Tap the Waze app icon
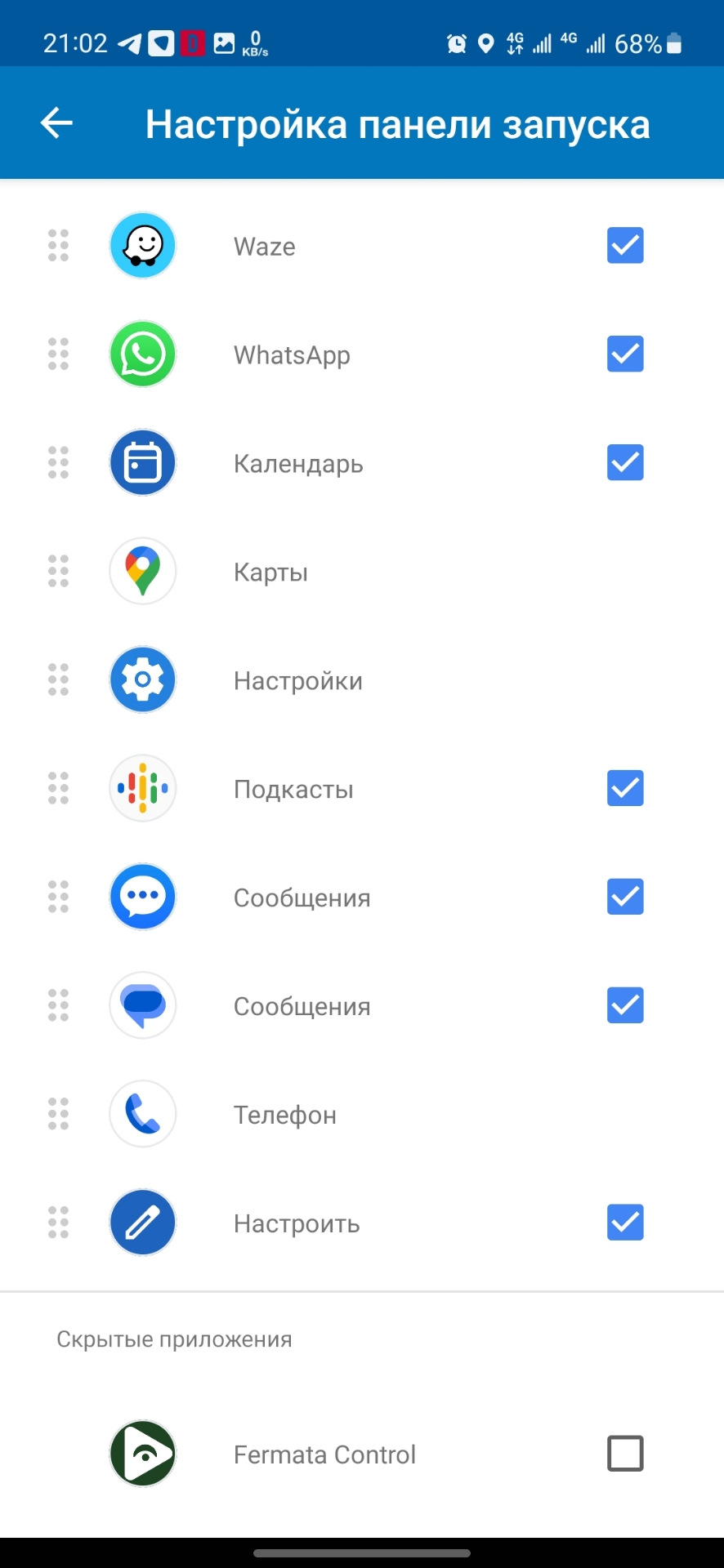Screen dimensions: 724x1568 [x=142, y=245]
